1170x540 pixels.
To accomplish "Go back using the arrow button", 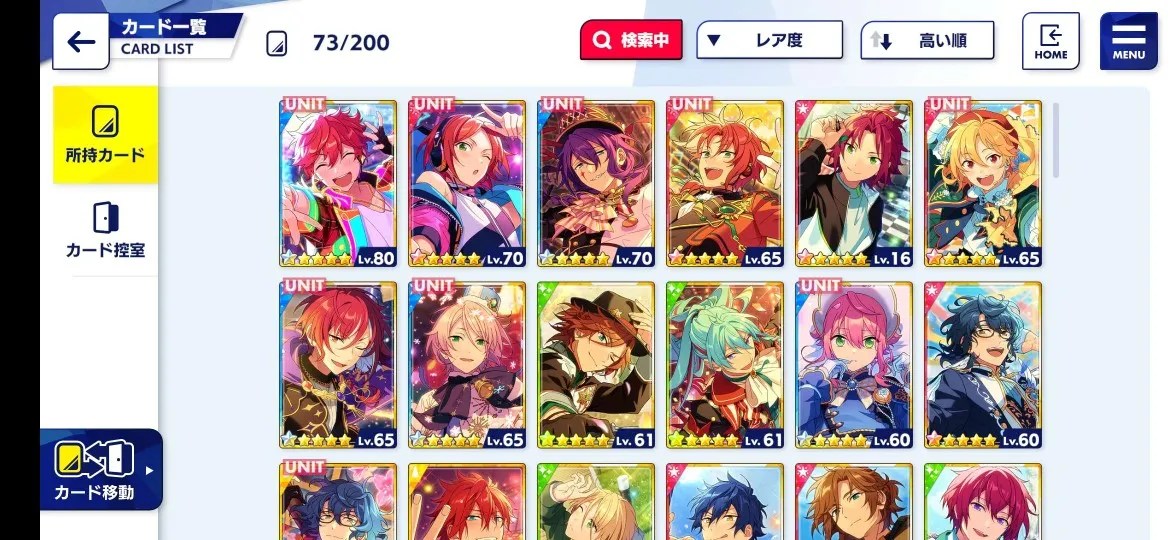I will point(81,42).
